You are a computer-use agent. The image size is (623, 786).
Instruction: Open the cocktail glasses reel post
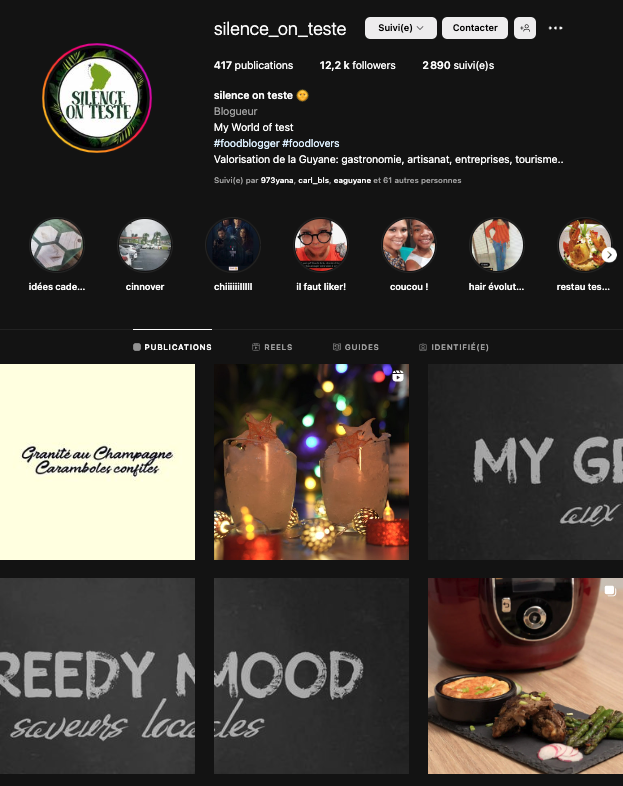pos(311,462)
